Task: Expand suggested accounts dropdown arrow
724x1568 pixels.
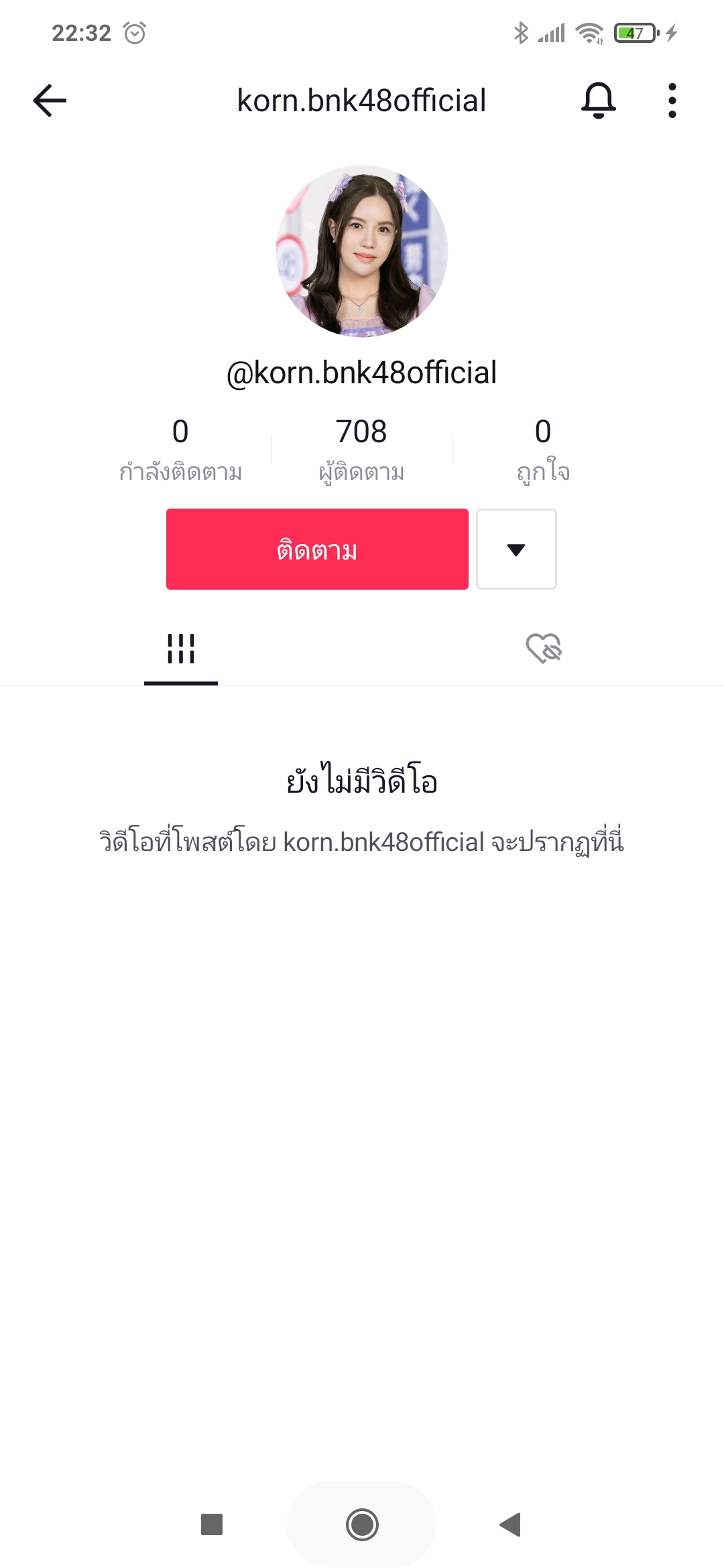Action: pyautogui.click(x=516, y=549)
